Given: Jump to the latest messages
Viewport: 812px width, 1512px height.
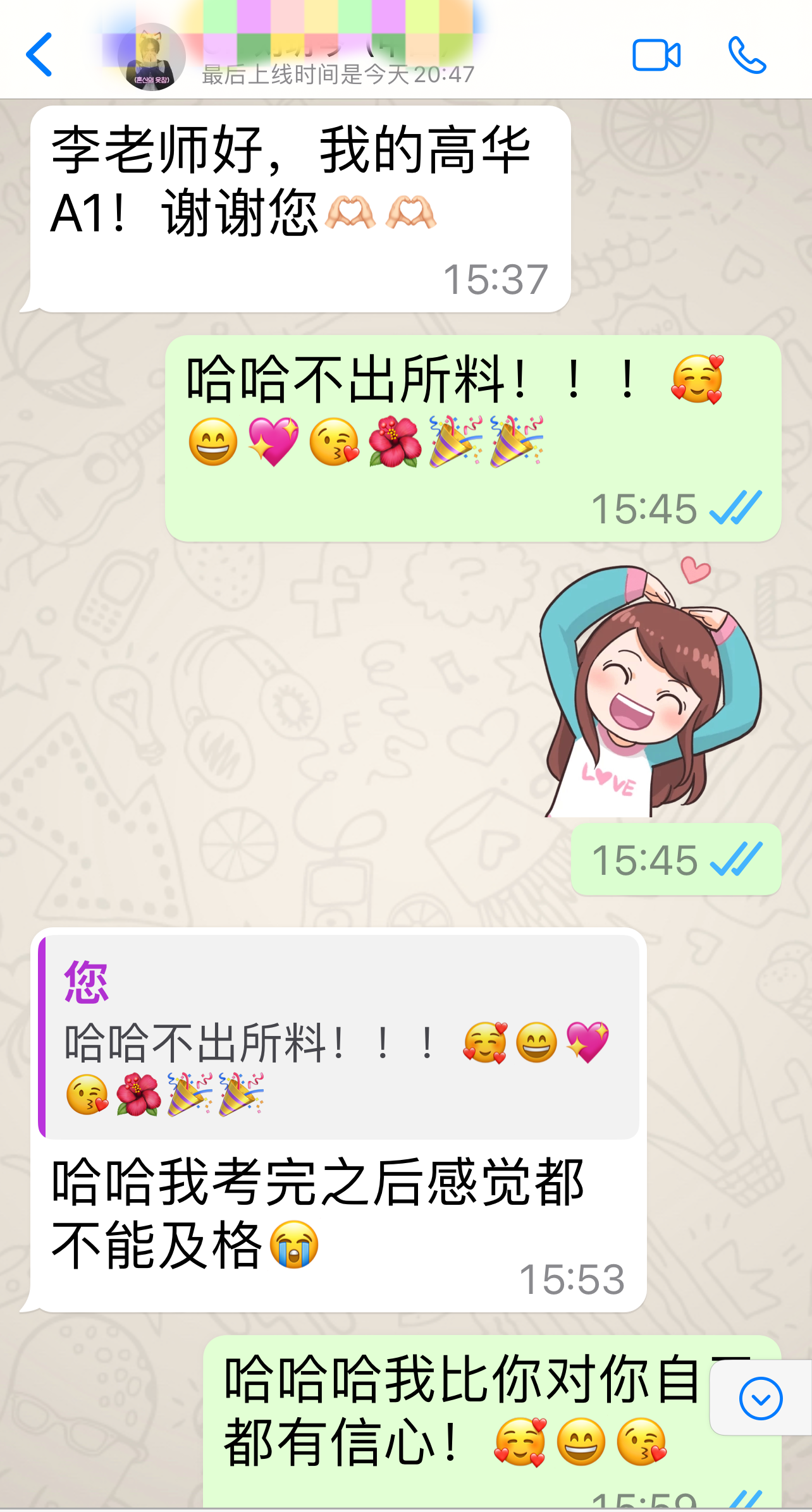Looking at the screenshot, I should (761, 1398).
